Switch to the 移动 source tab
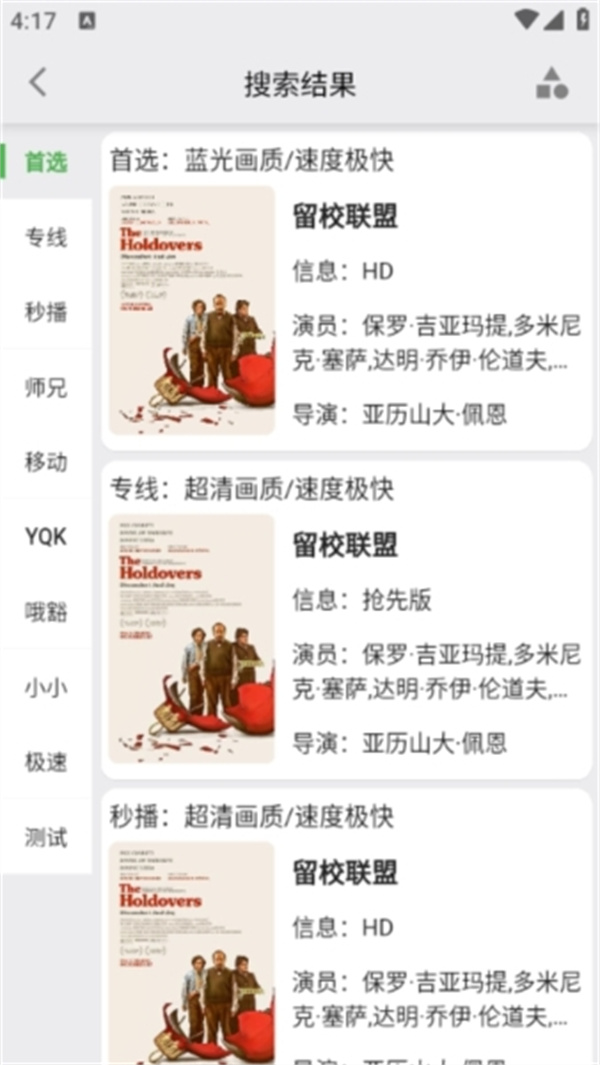The height and width of the screenshot is (1065, 600). (x=46, y=462)
